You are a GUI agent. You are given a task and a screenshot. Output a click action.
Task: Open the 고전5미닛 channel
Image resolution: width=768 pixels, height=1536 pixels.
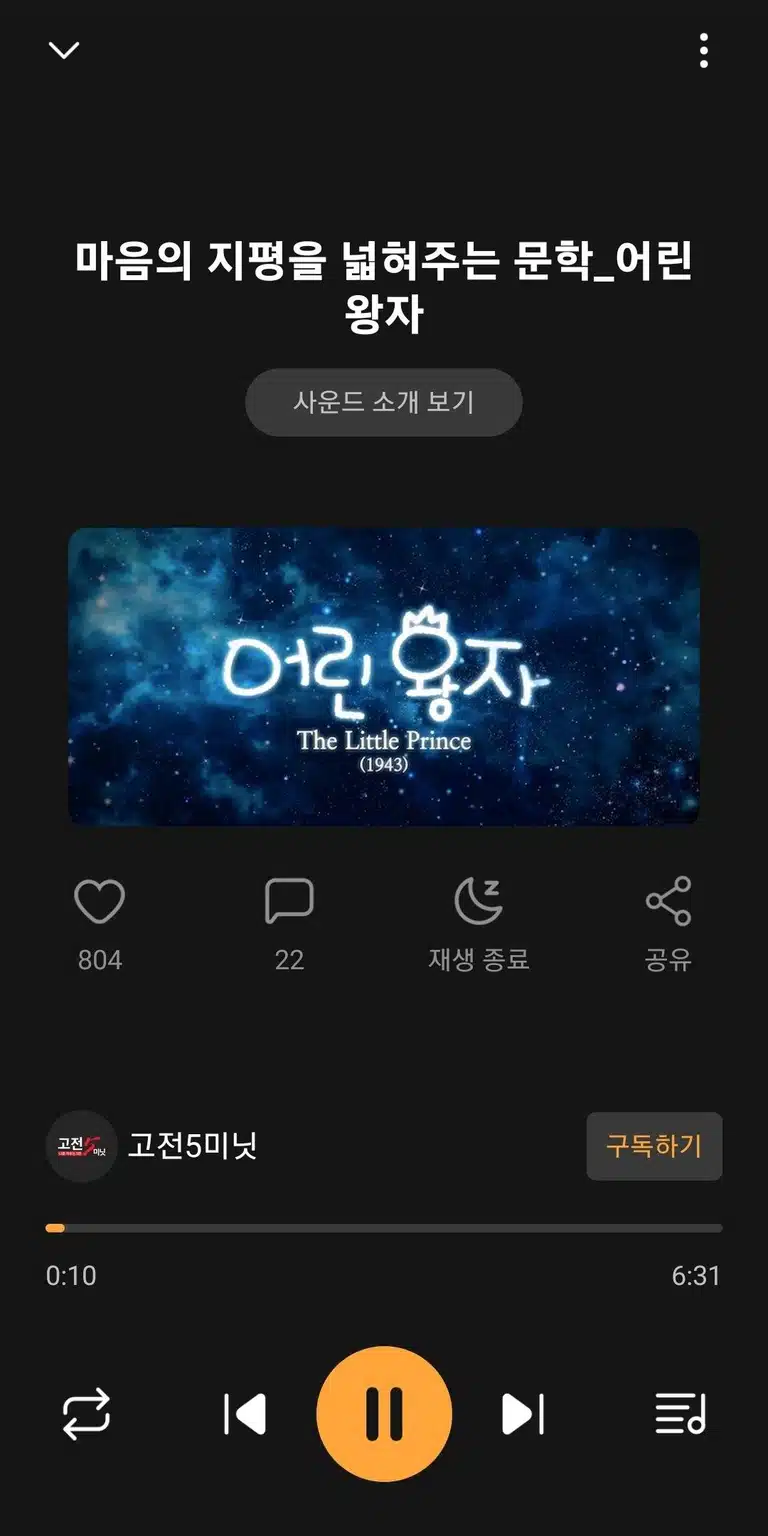click(153, 1146)
